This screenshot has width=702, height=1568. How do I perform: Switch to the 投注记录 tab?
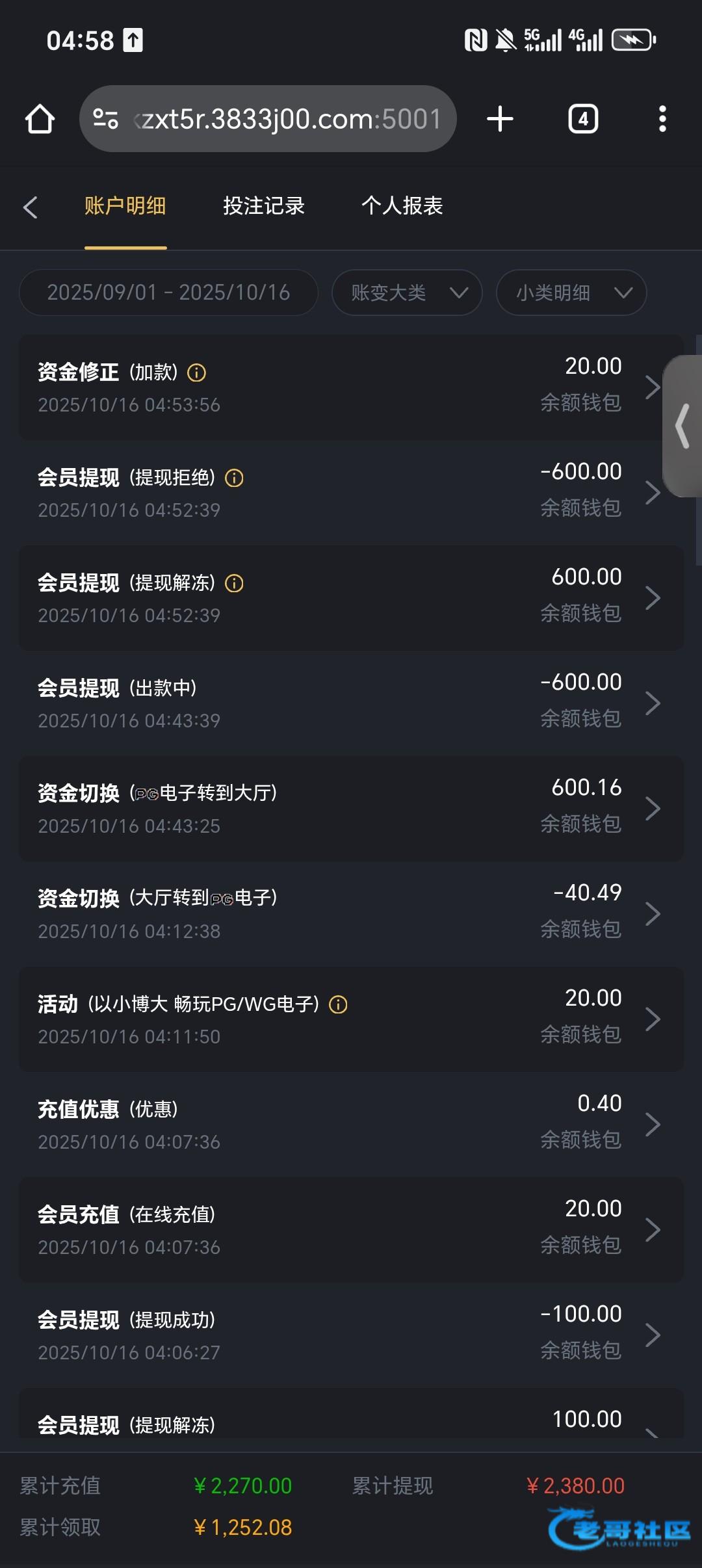(264, 206)
